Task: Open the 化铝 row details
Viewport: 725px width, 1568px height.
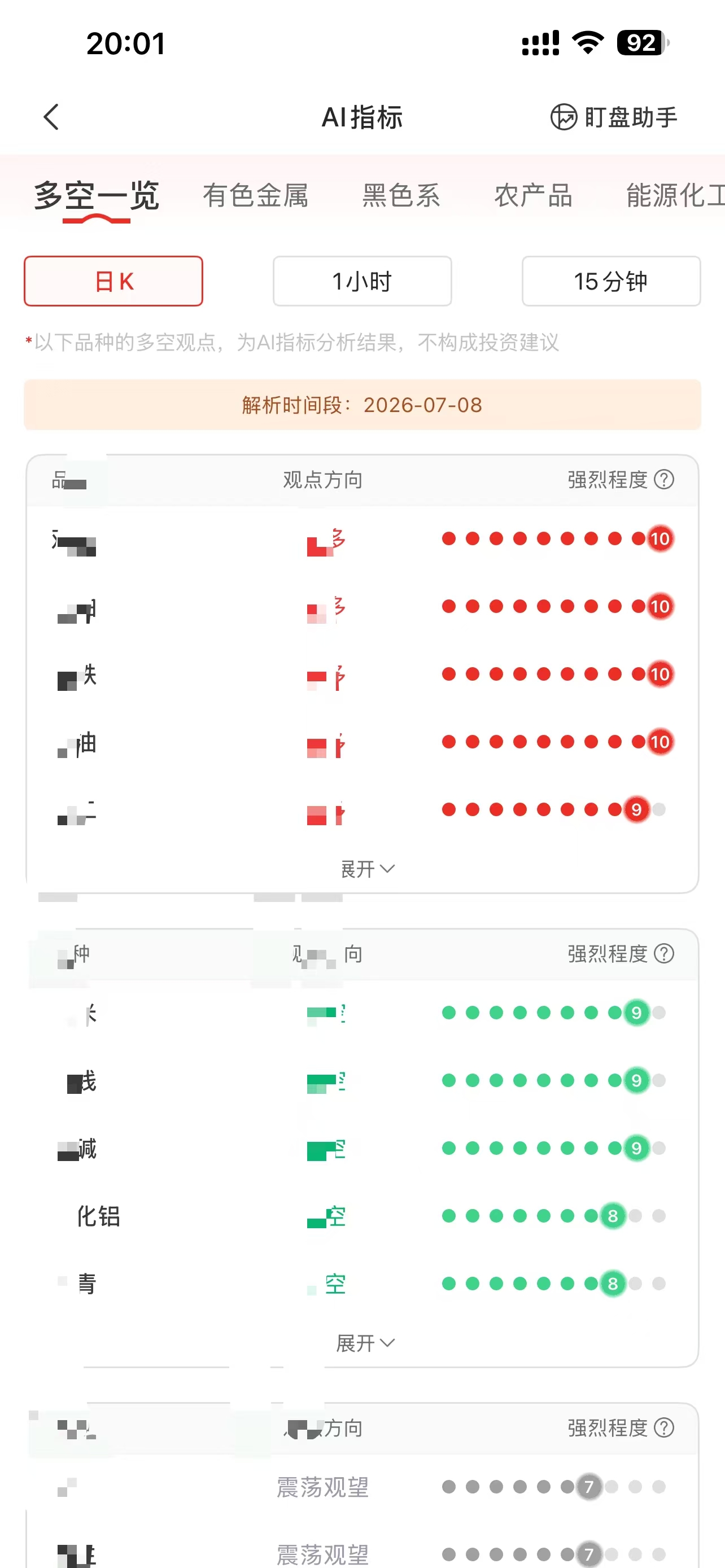Action: pyautogui.click(x=362, y=1216)
